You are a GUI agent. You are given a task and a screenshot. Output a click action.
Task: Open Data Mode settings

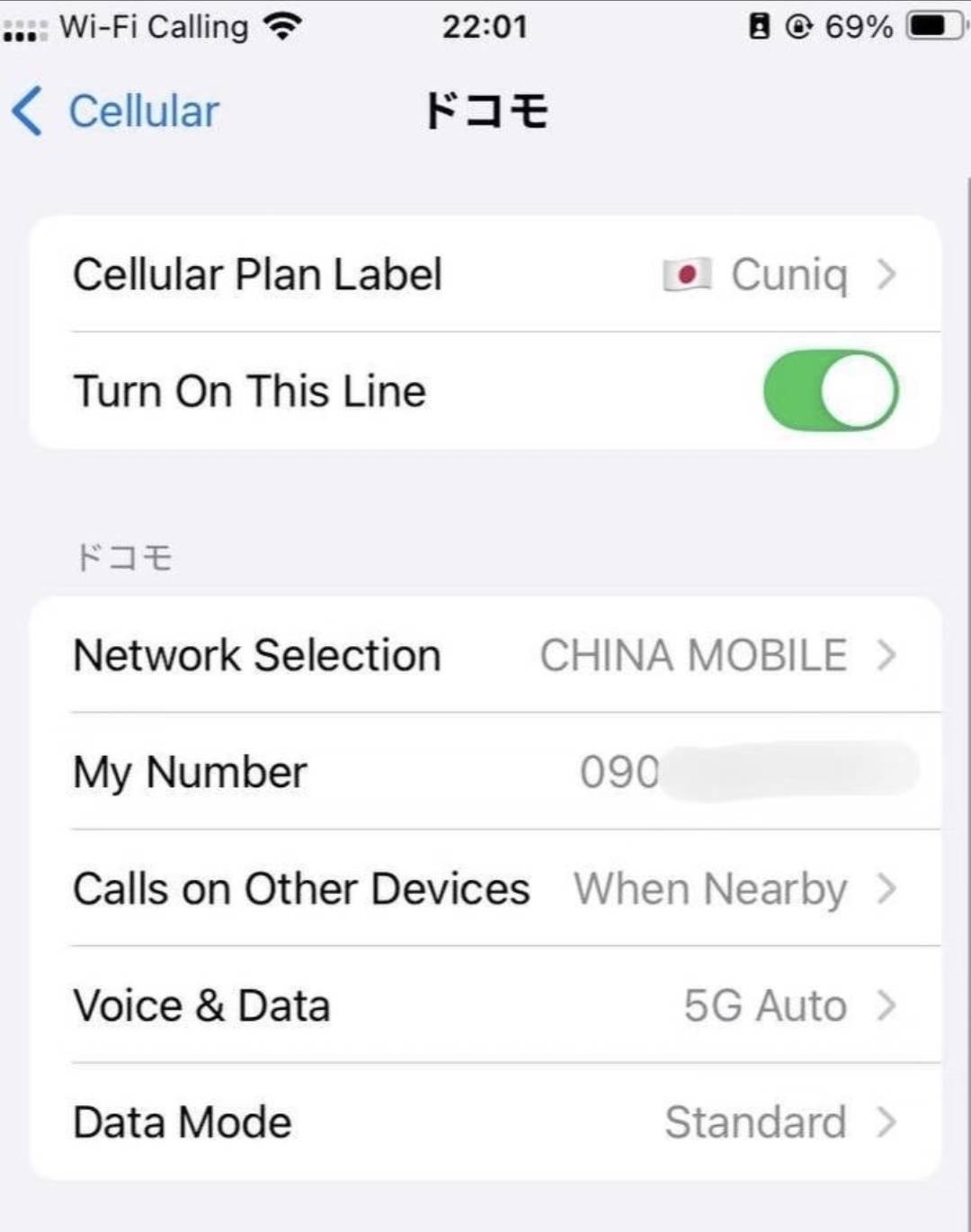[x=485, y=1122]
